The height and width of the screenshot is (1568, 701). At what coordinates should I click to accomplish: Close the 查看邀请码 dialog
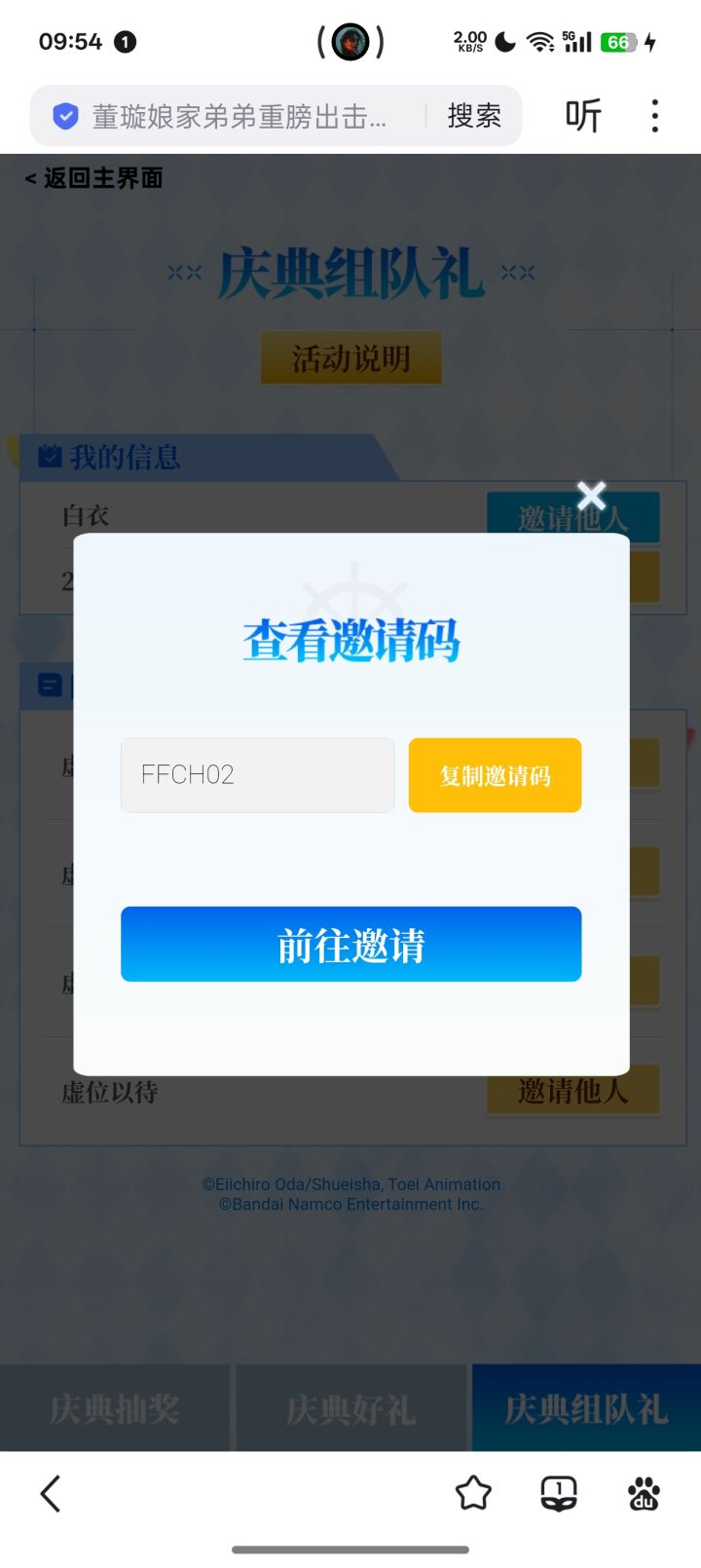coord(591,496)
